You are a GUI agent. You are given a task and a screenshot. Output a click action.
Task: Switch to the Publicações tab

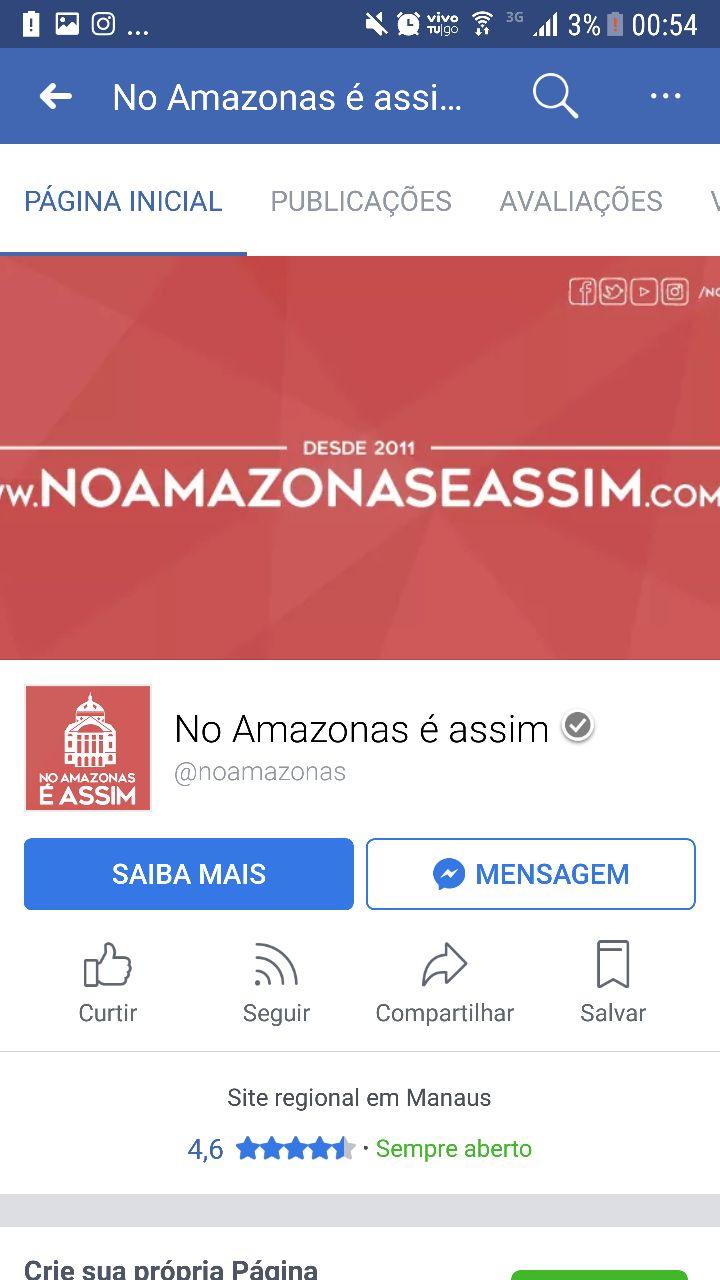click(361, 201)
